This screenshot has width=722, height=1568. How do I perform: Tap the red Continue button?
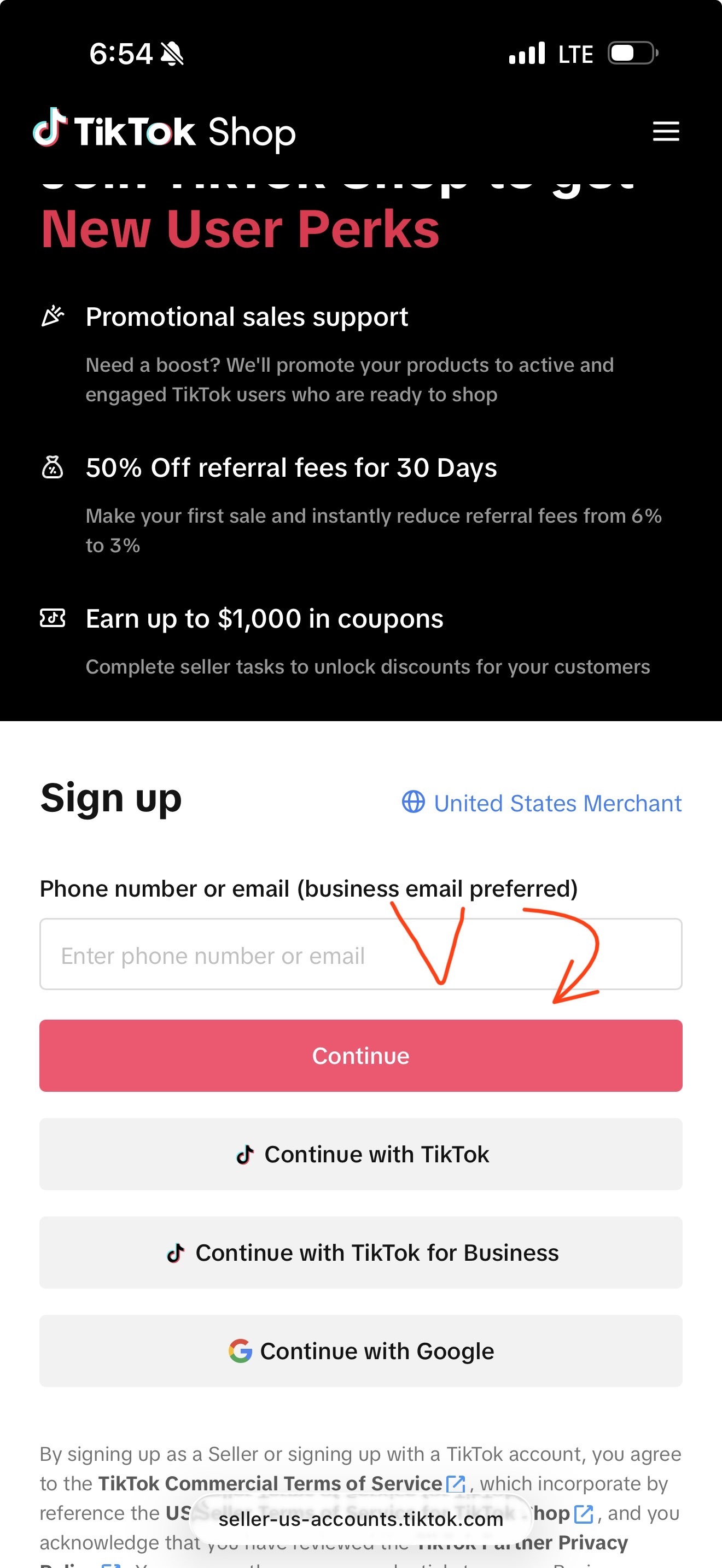360,1056
